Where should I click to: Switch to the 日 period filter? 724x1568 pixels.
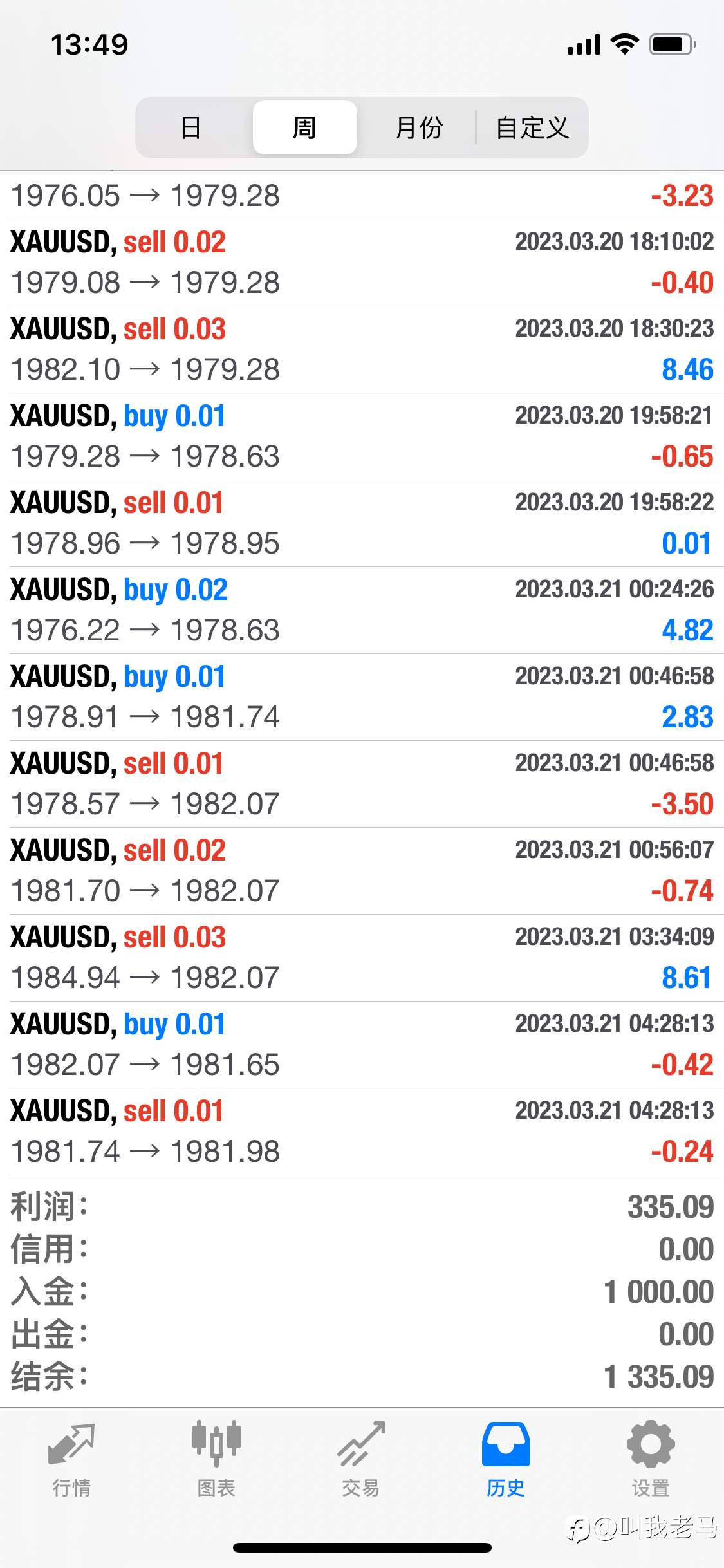point(191,127)
